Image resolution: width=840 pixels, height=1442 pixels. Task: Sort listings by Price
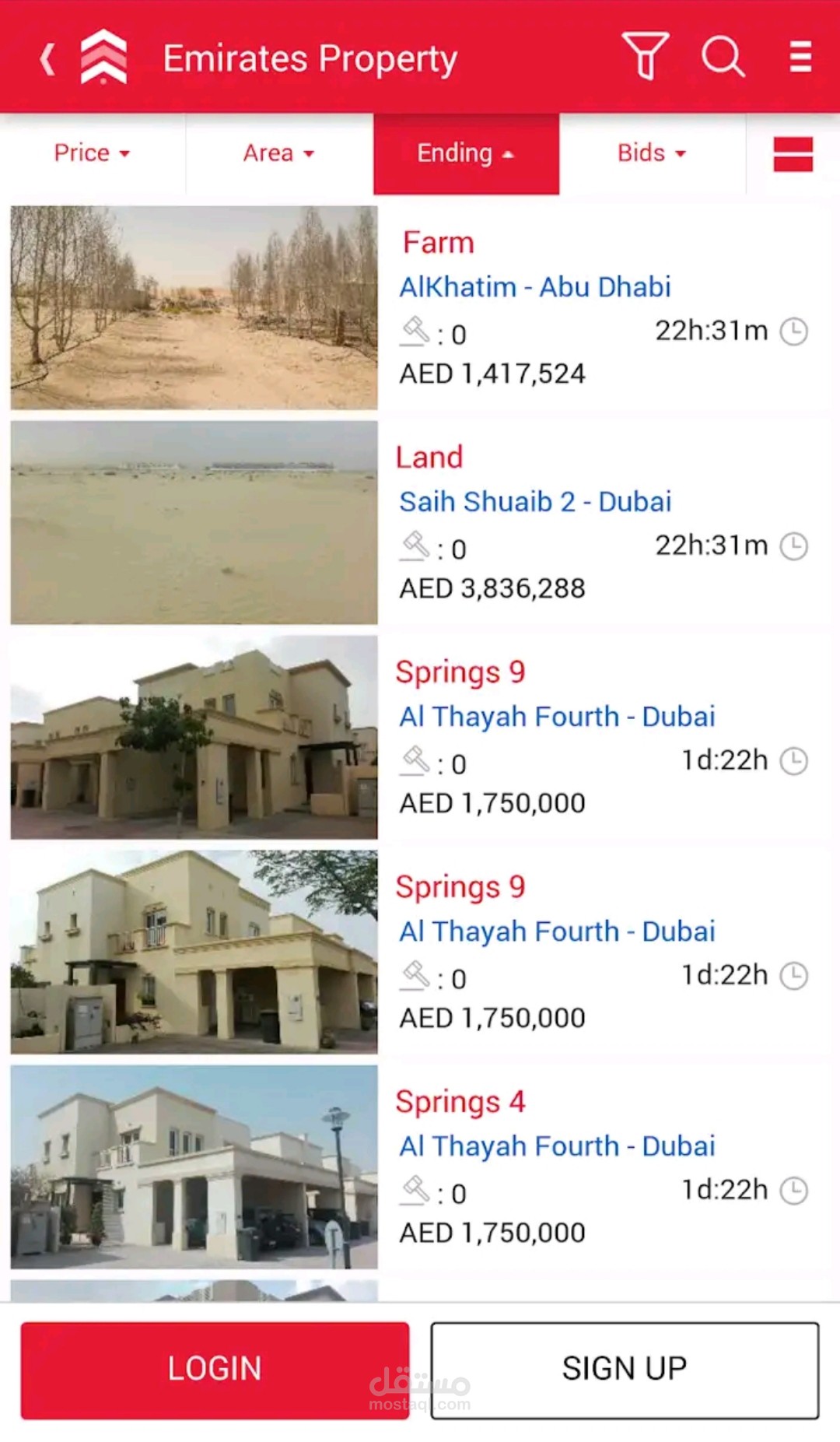pos(92,153)
